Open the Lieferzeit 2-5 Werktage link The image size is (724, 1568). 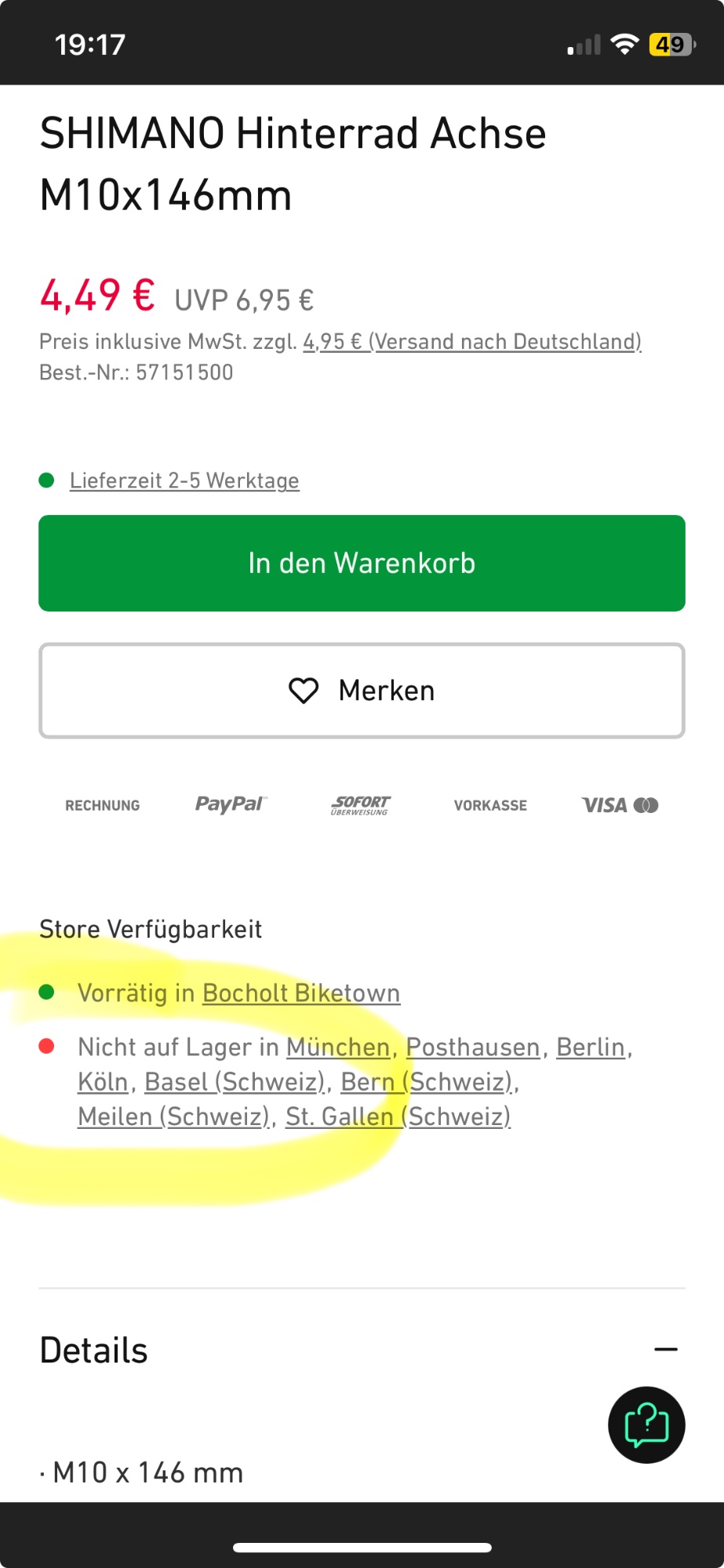point(184,481)
